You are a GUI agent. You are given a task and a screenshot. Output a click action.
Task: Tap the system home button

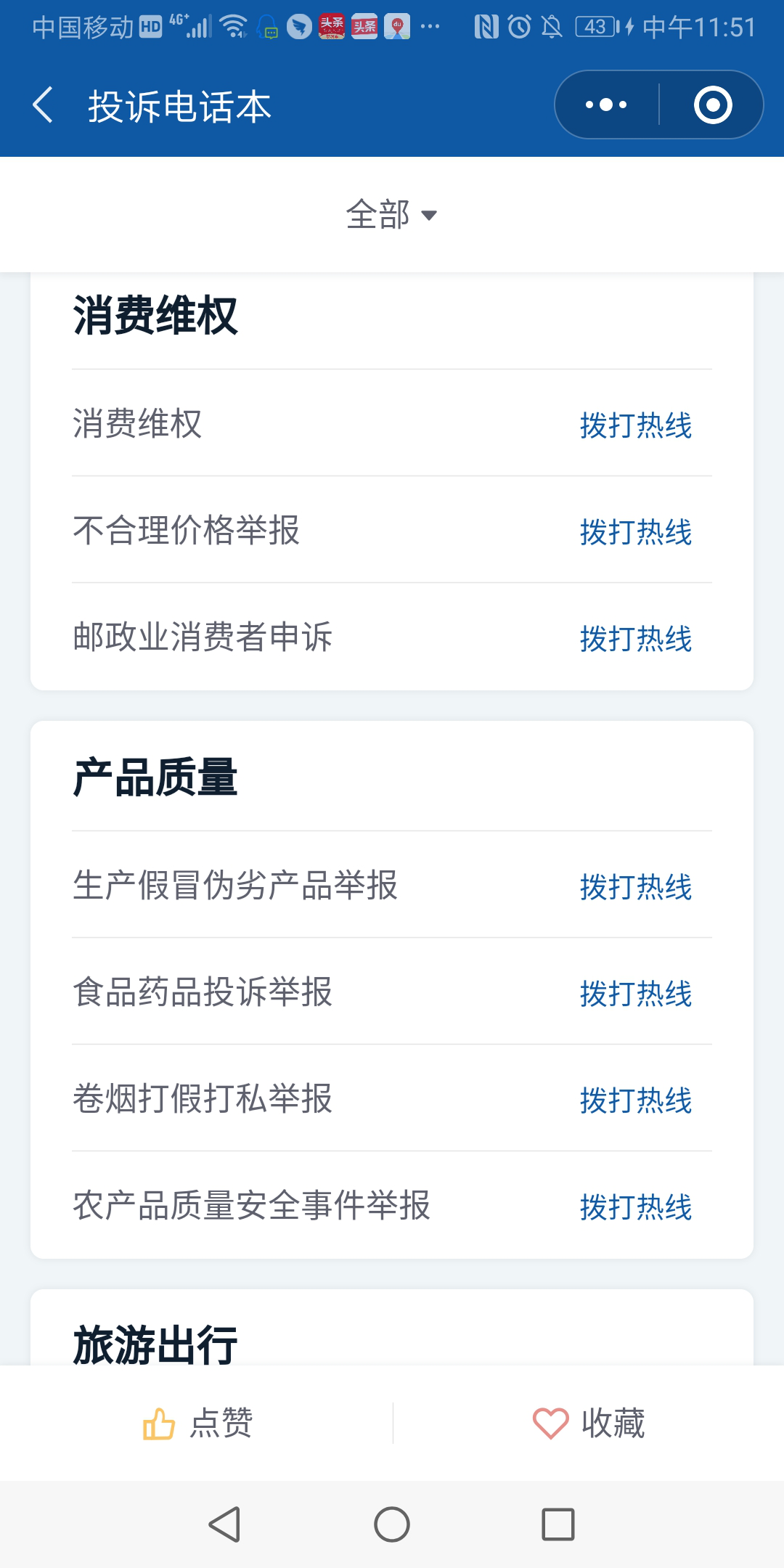(x=392, y=1524)
